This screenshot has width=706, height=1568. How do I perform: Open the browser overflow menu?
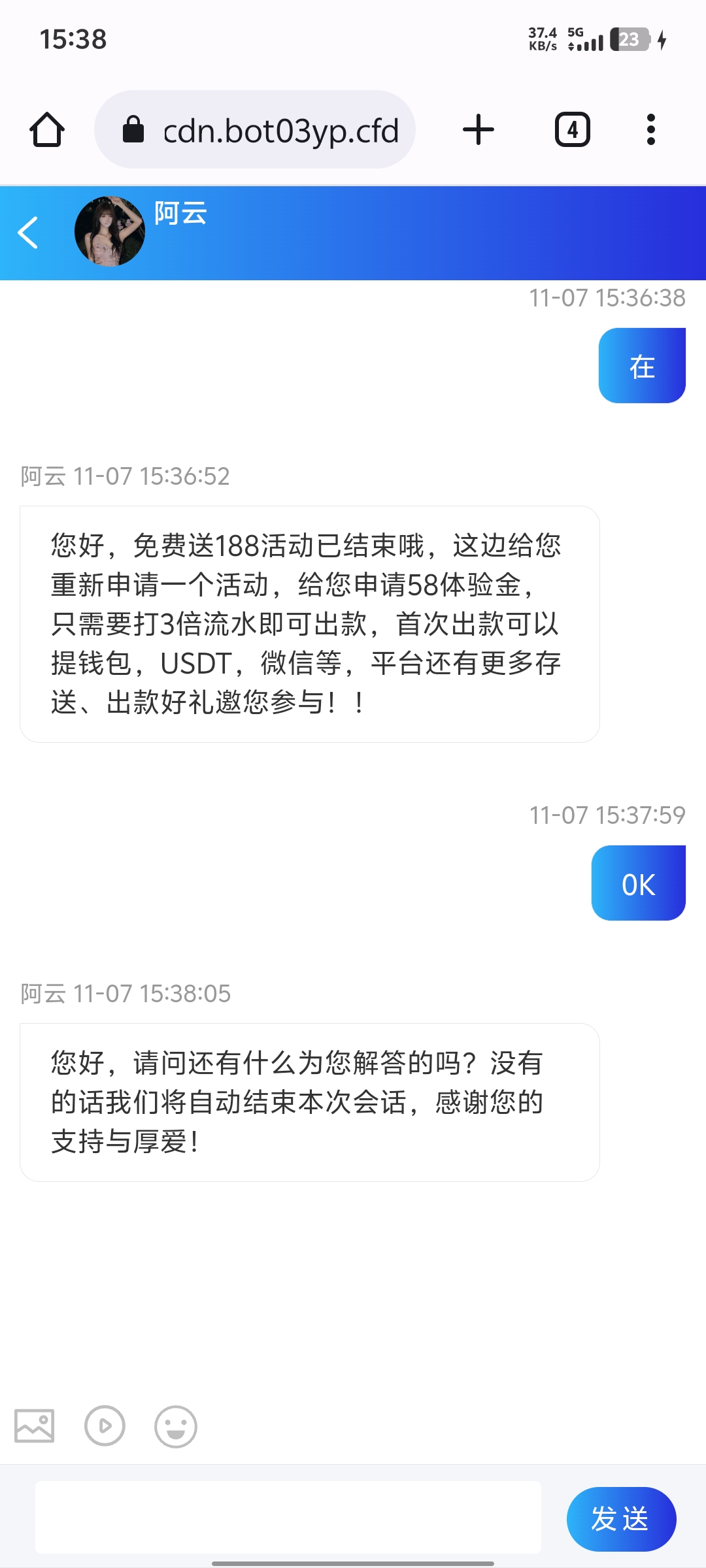click(650, 130)
